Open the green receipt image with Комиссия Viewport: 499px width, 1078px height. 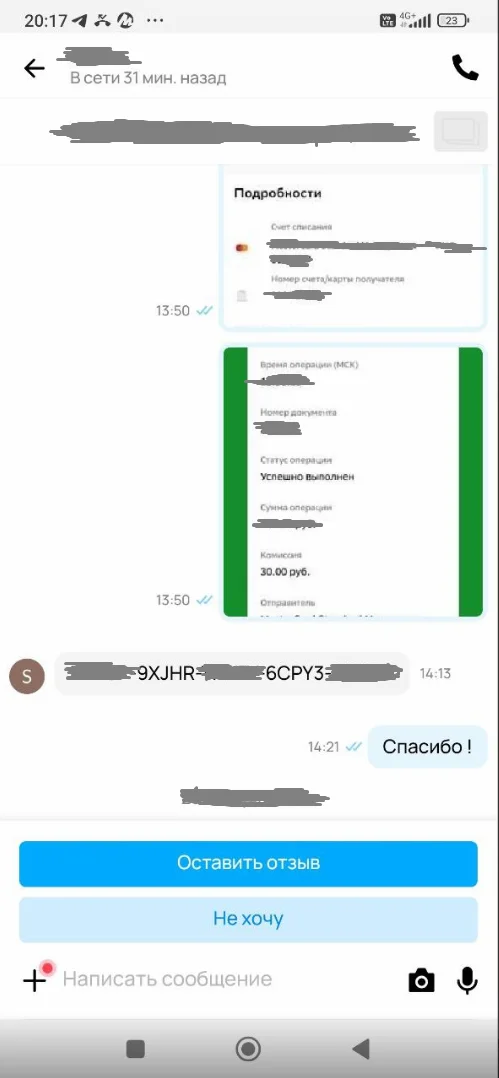pos(353,482)
